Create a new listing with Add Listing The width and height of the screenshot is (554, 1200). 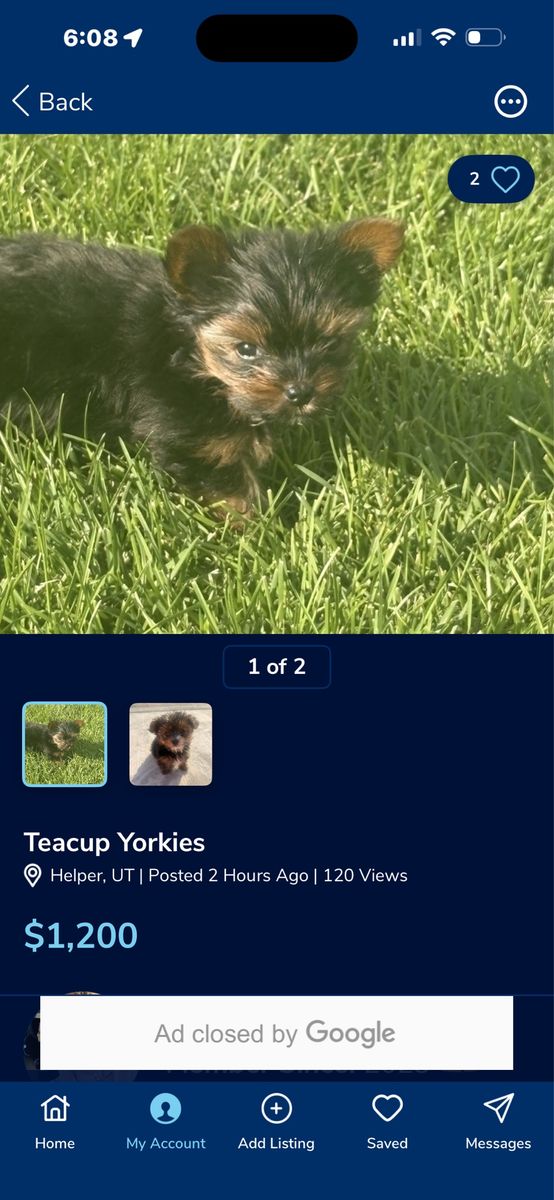click(x=276, y=1121)
